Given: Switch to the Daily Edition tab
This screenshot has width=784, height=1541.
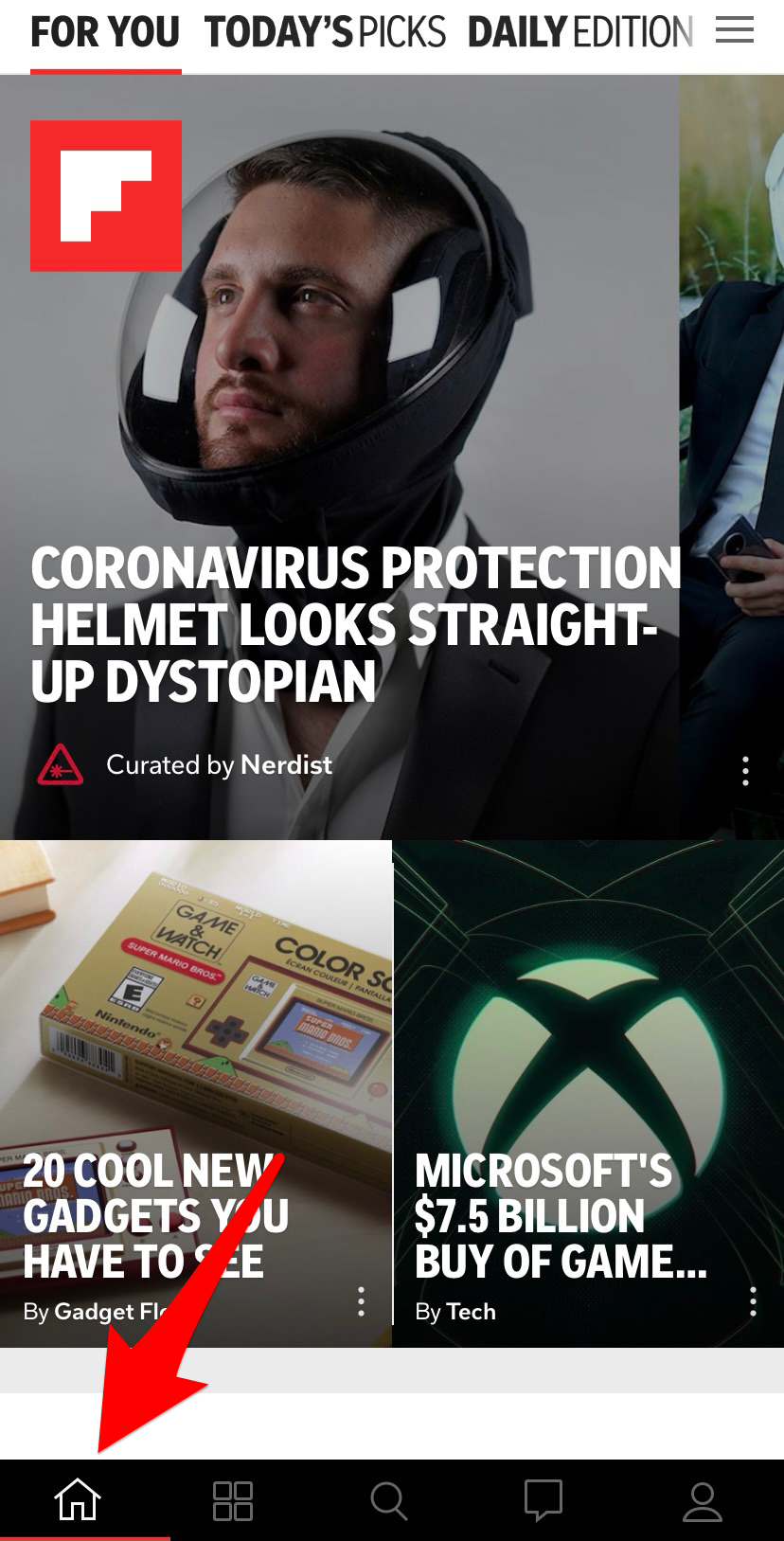Looking at the screenshot, I should [579, 33].
